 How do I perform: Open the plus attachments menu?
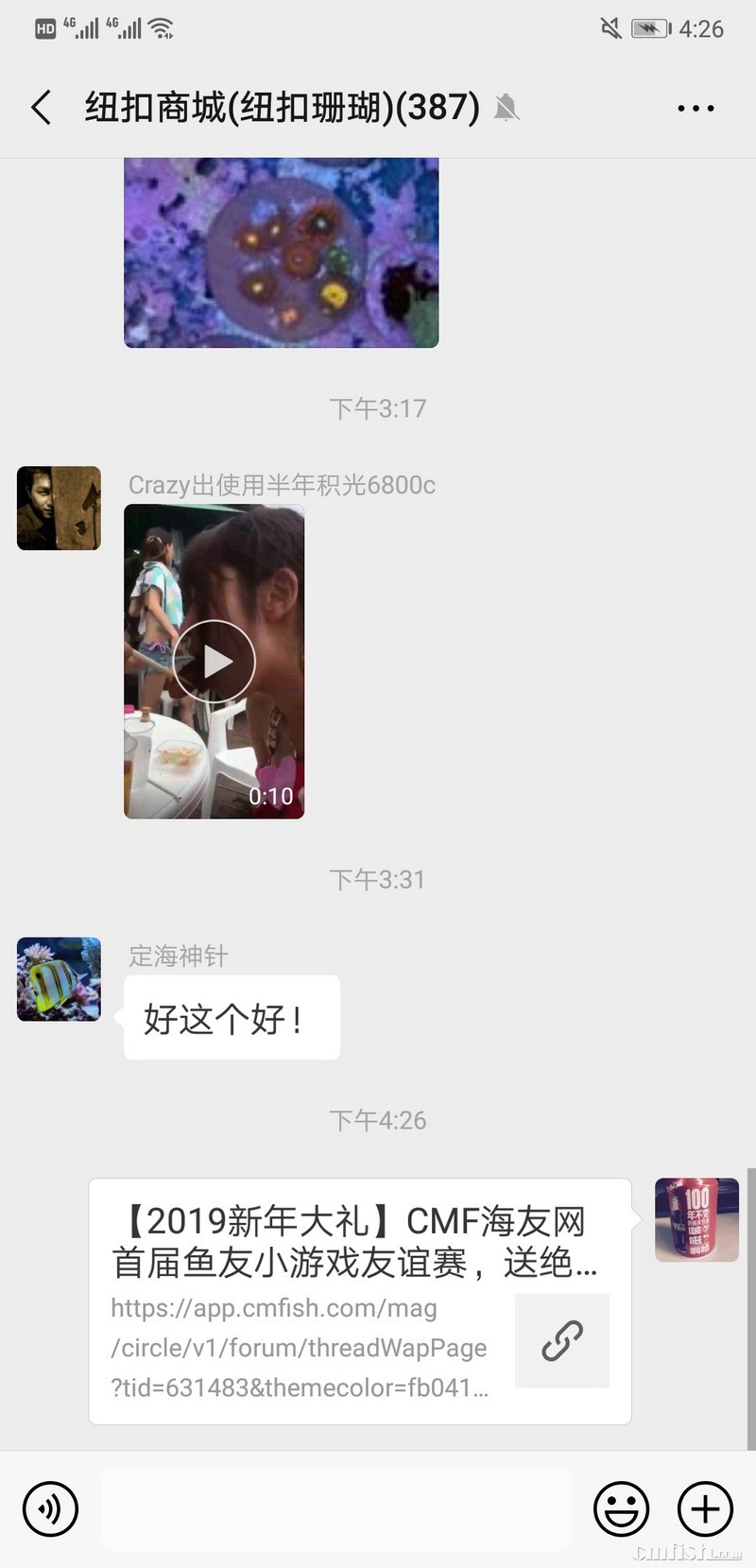pyautogui.click(x=705, y=1508)
